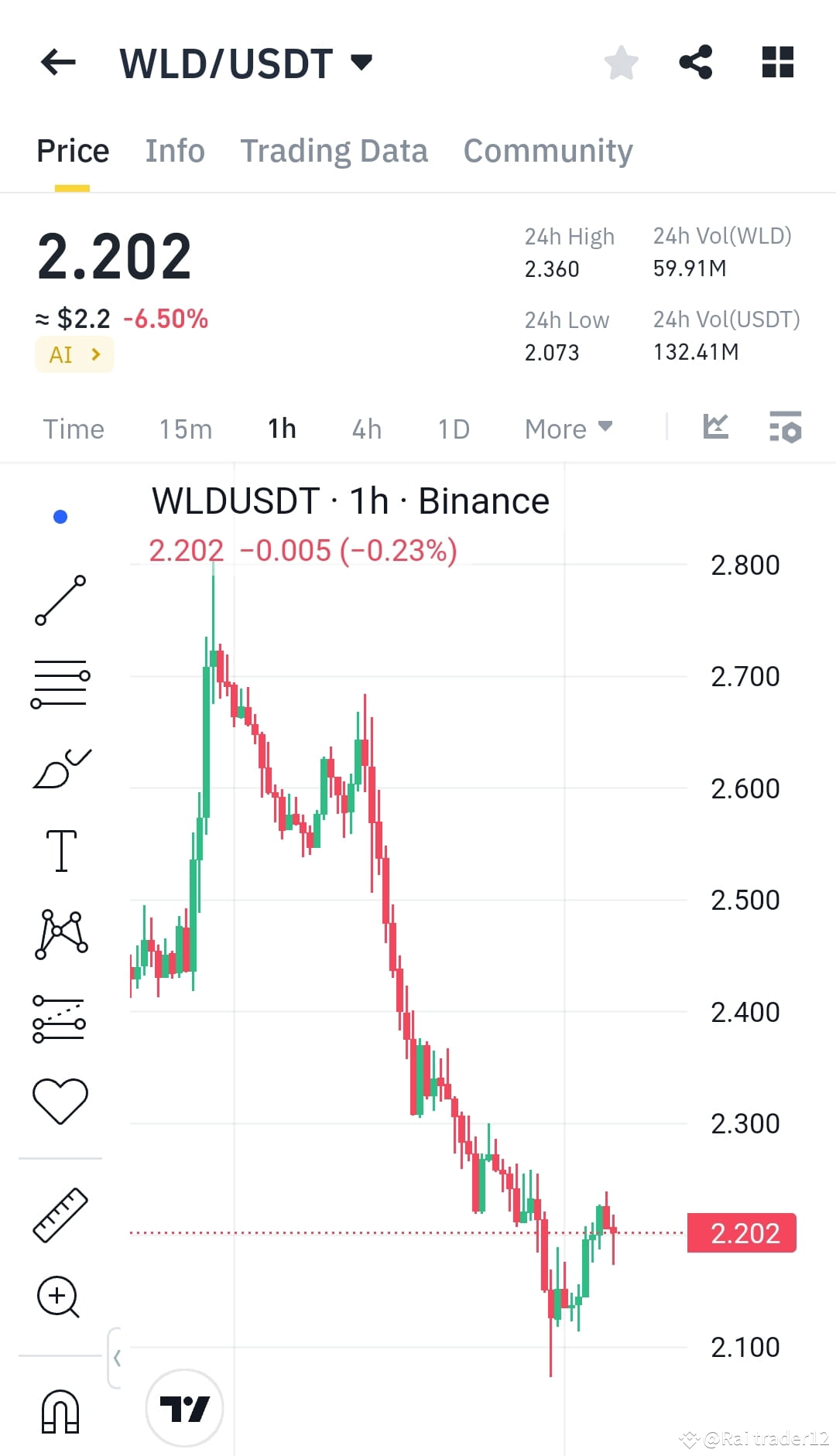Expand the More timeframes dropdown
The height and width of the screenshot is (1456, 836).
pyautogui.click(x=567, y=428)
